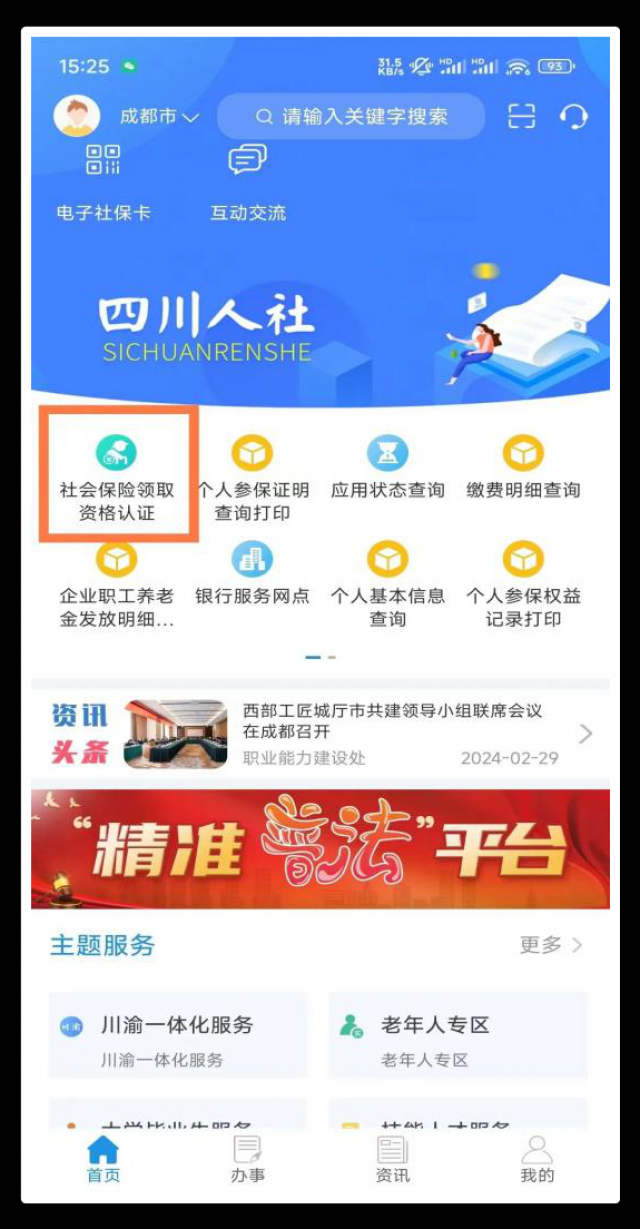Open the 精准普法平台 banner
The width and height of the screenshot is (640, 1229).
click(320, 849)
